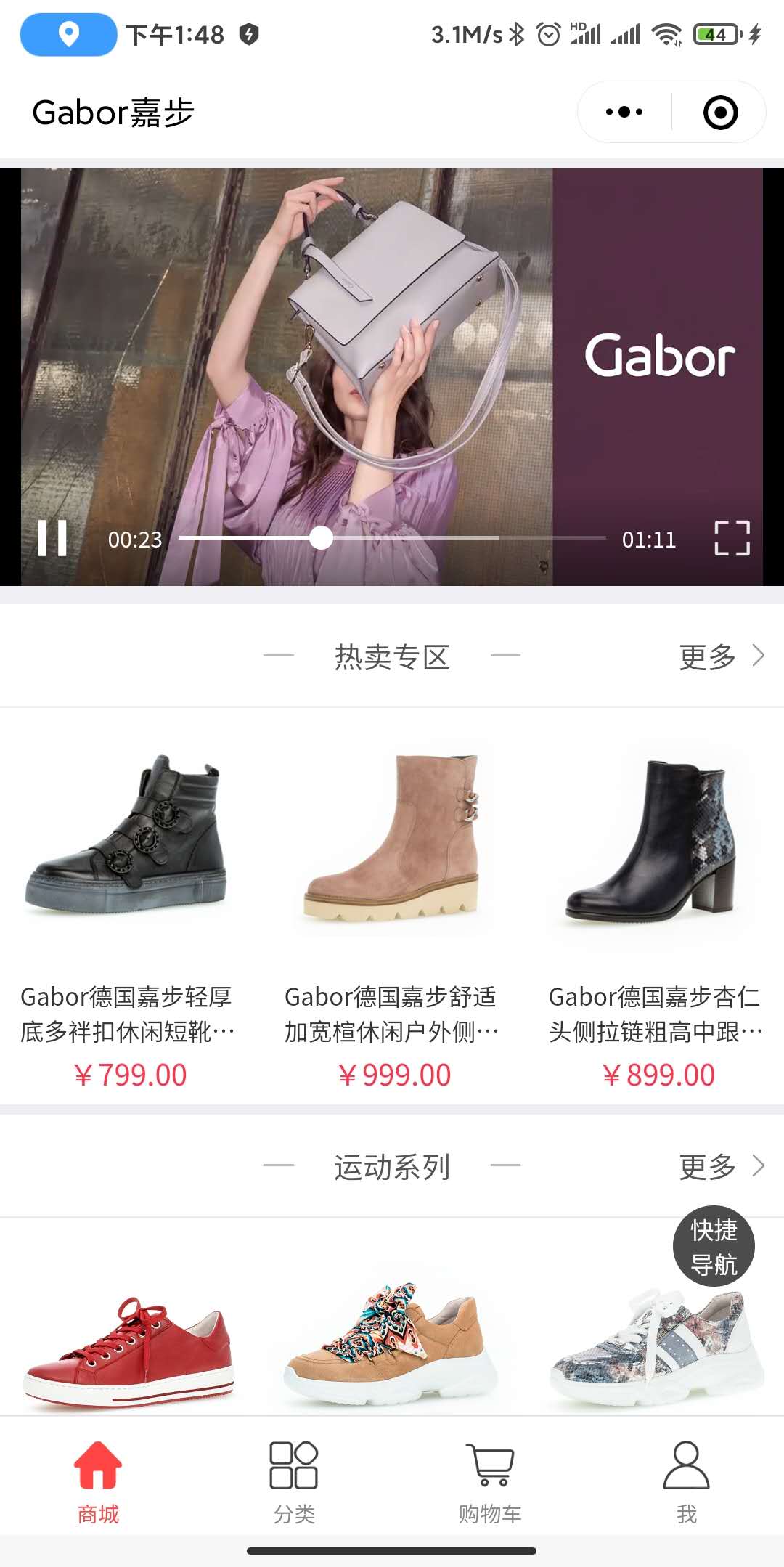Pause the Gabor promo video
The height and width of the screenshot is (1567, 784).
click(x=52, y=538)
